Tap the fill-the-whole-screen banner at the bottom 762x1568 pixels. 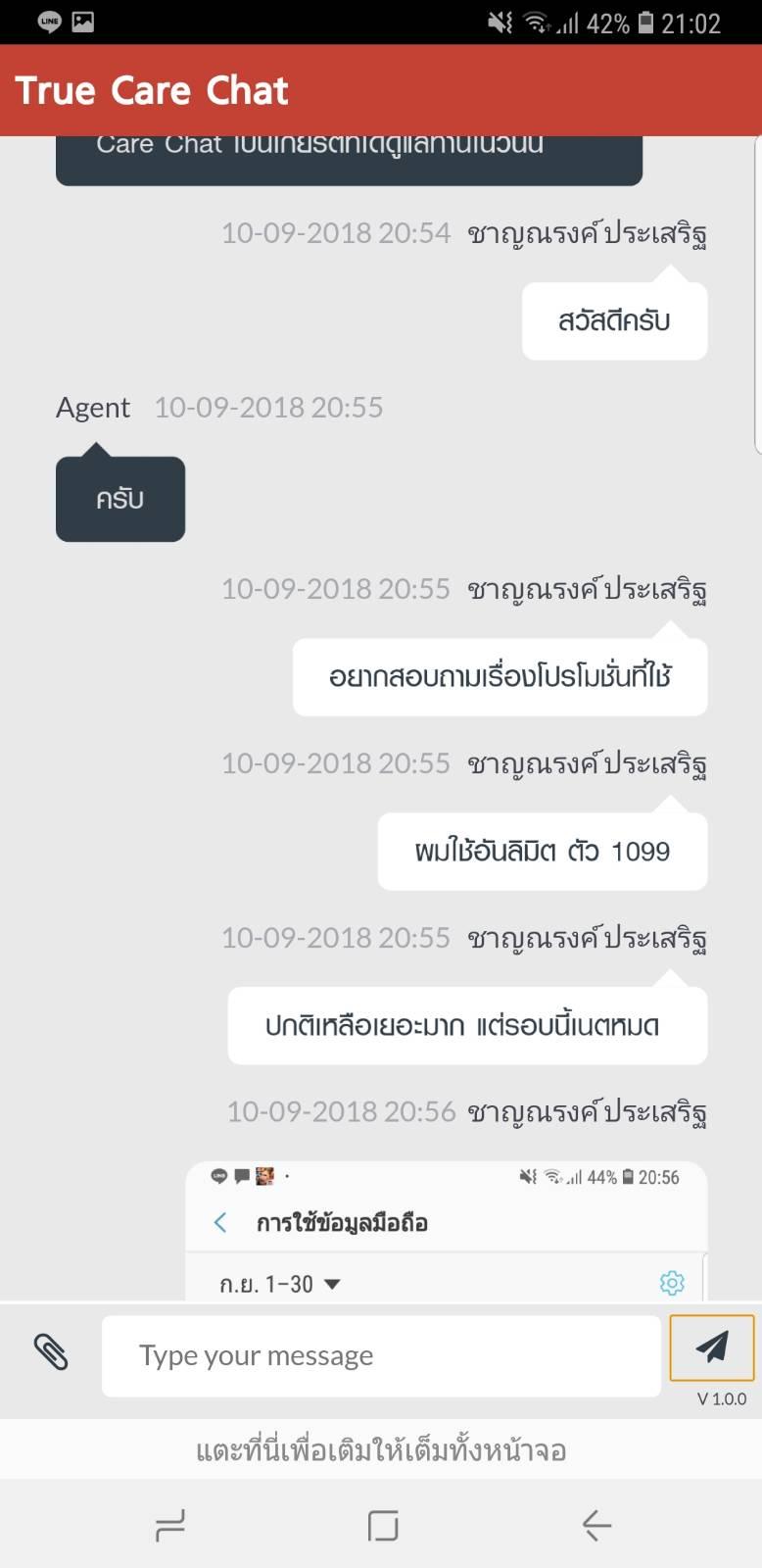point(381,1449)
